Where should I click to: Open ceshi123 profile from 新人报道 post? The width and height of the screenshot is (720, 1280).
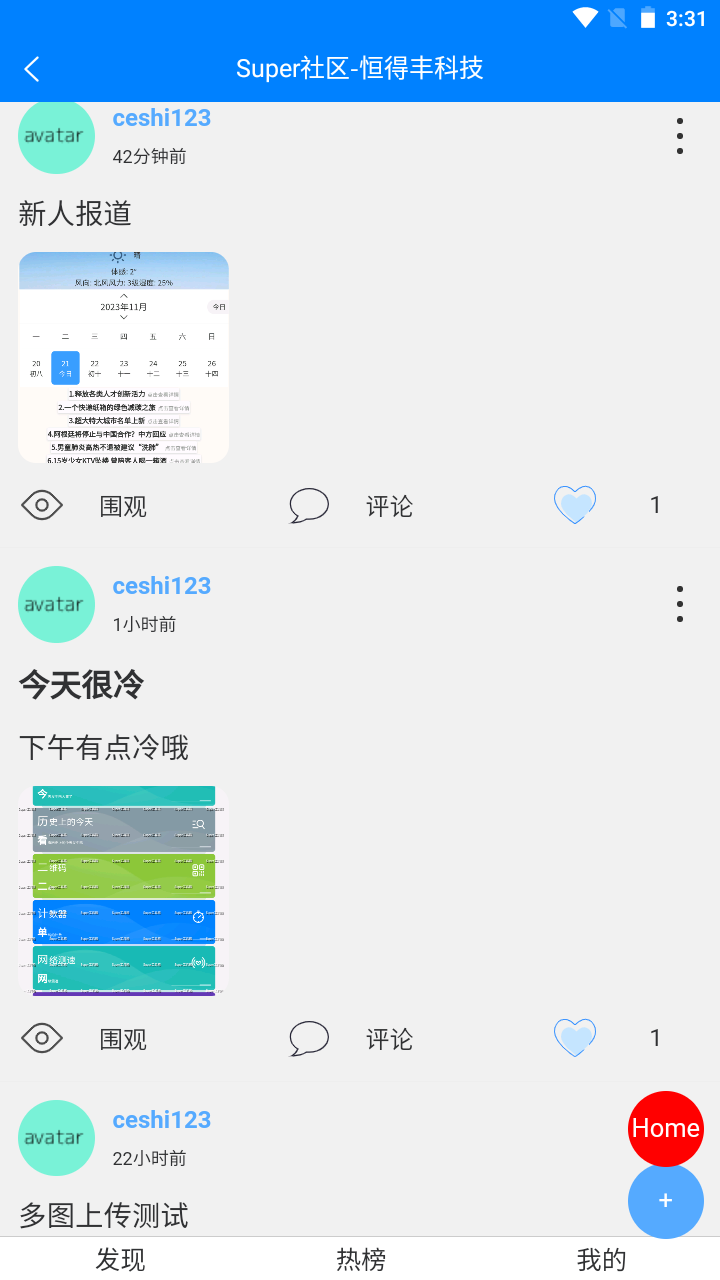[162, 118]
